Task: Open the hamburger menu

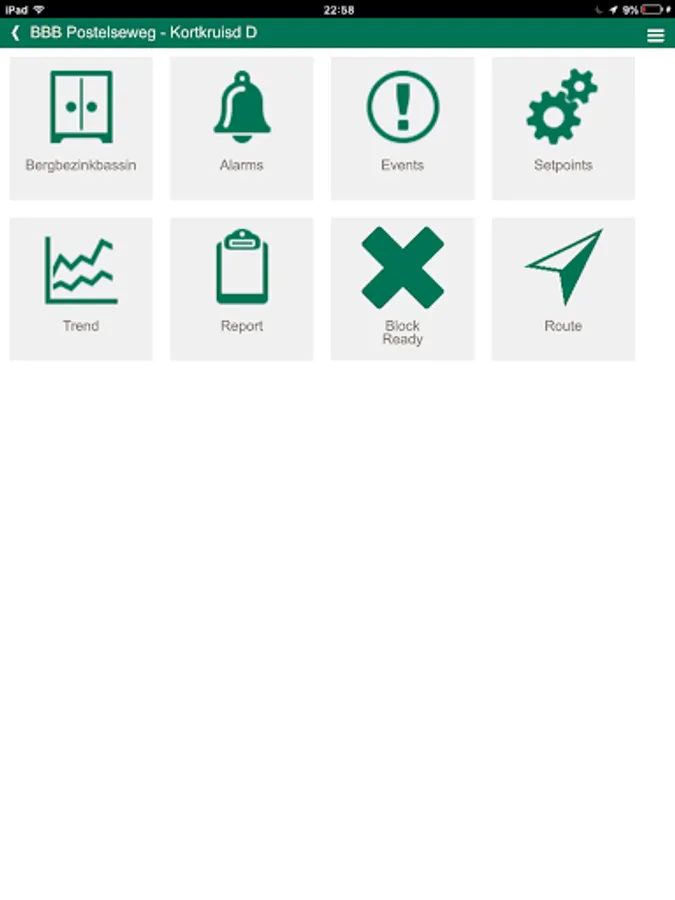Action: click(x=655, y=35)
